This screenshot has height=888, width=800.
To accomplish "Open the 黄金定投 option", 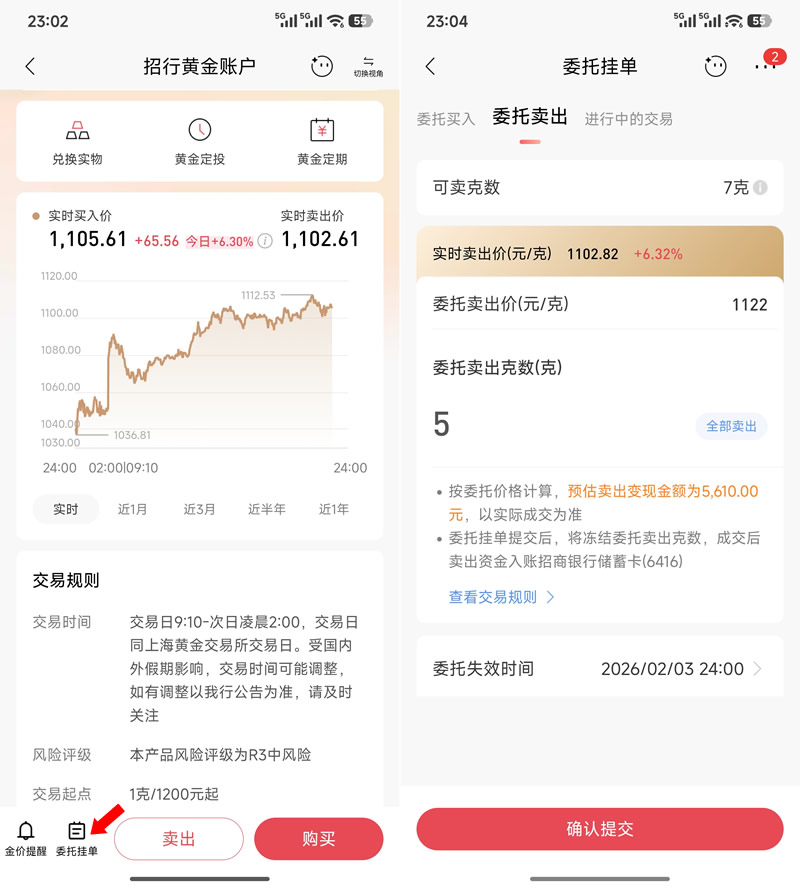I will click(200, 142).
